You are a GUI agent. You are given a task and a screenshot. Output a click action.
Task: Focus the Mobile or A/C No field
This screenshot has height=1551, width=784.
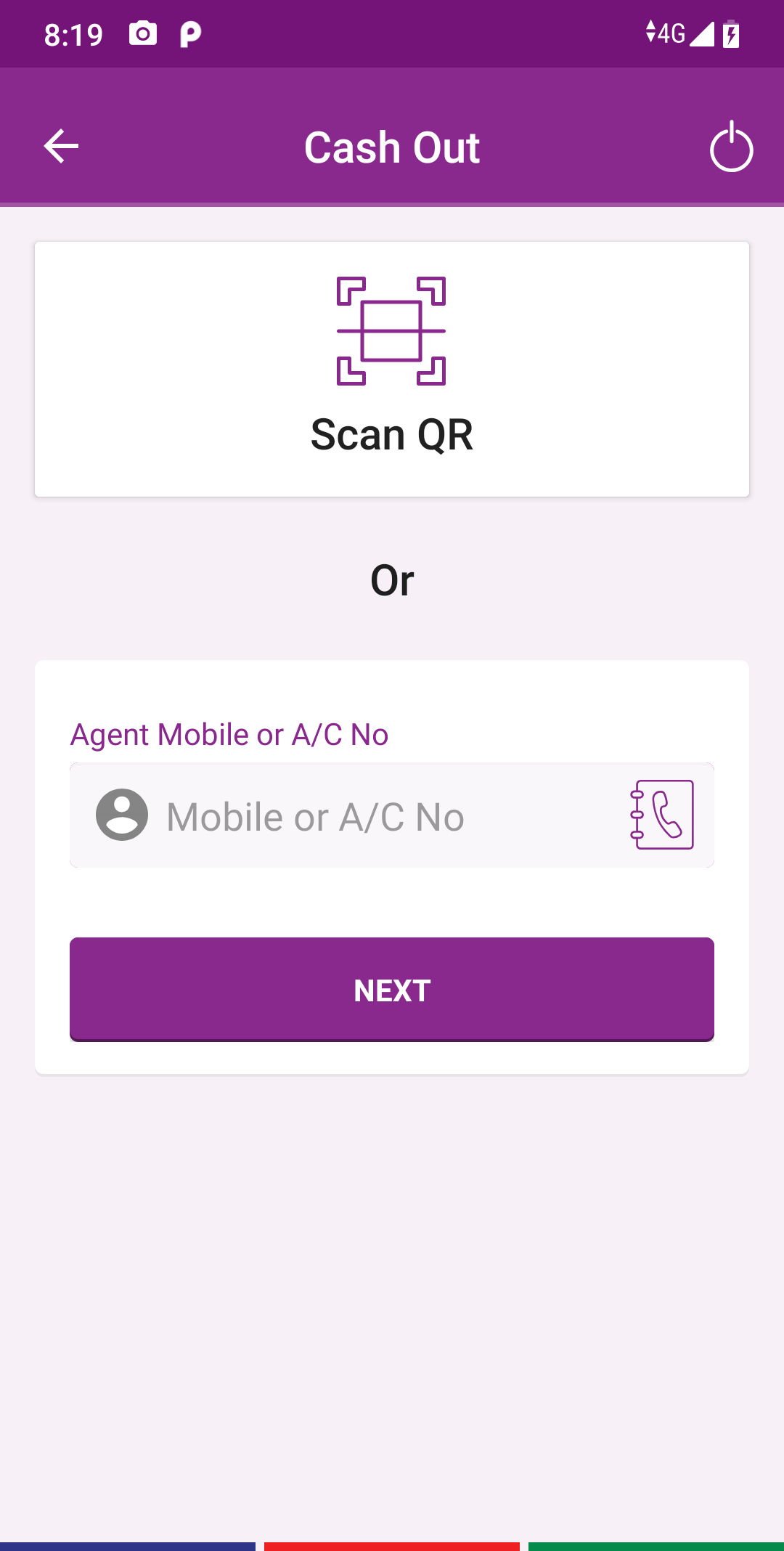pos(392,815)
